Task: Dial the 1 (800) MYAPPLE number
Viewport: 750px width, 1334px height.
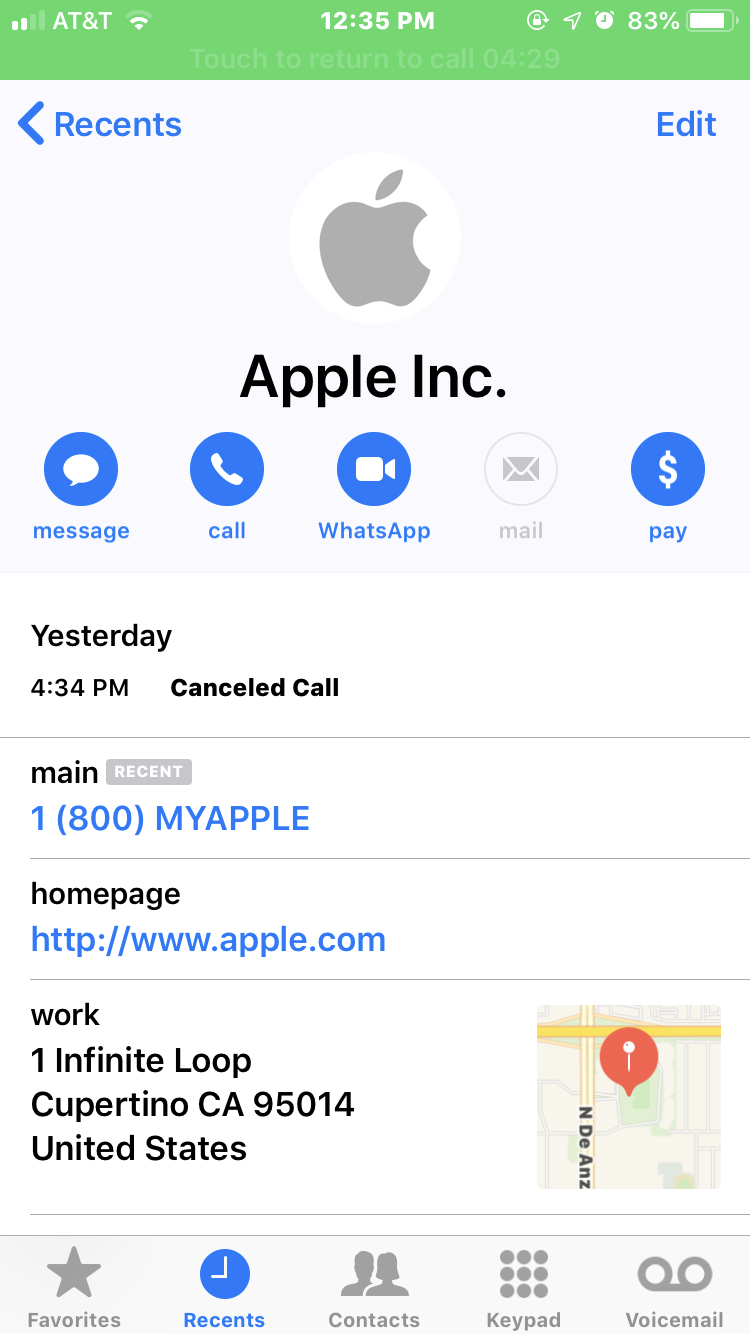Action: (170, 819)
